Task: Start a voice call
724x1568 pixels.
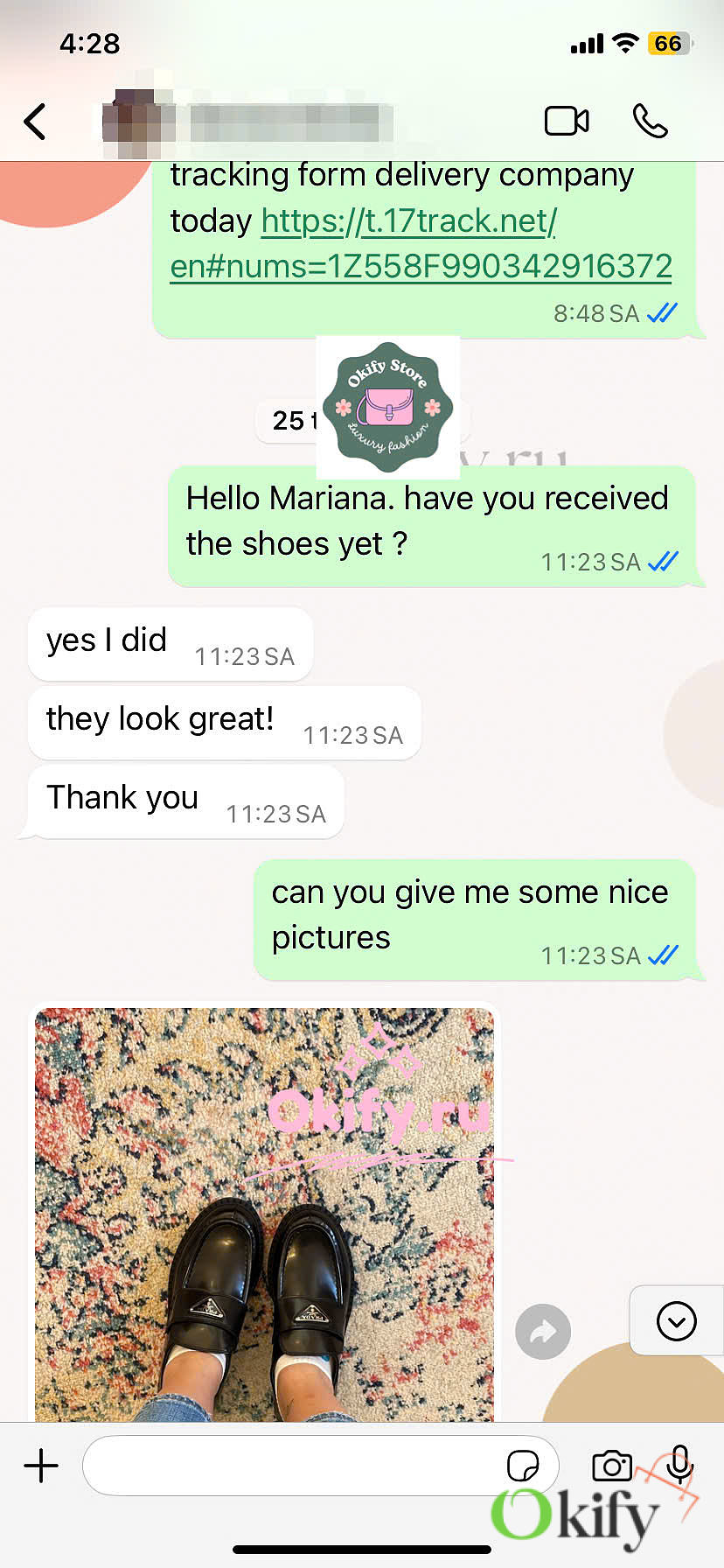Action: 651,121
